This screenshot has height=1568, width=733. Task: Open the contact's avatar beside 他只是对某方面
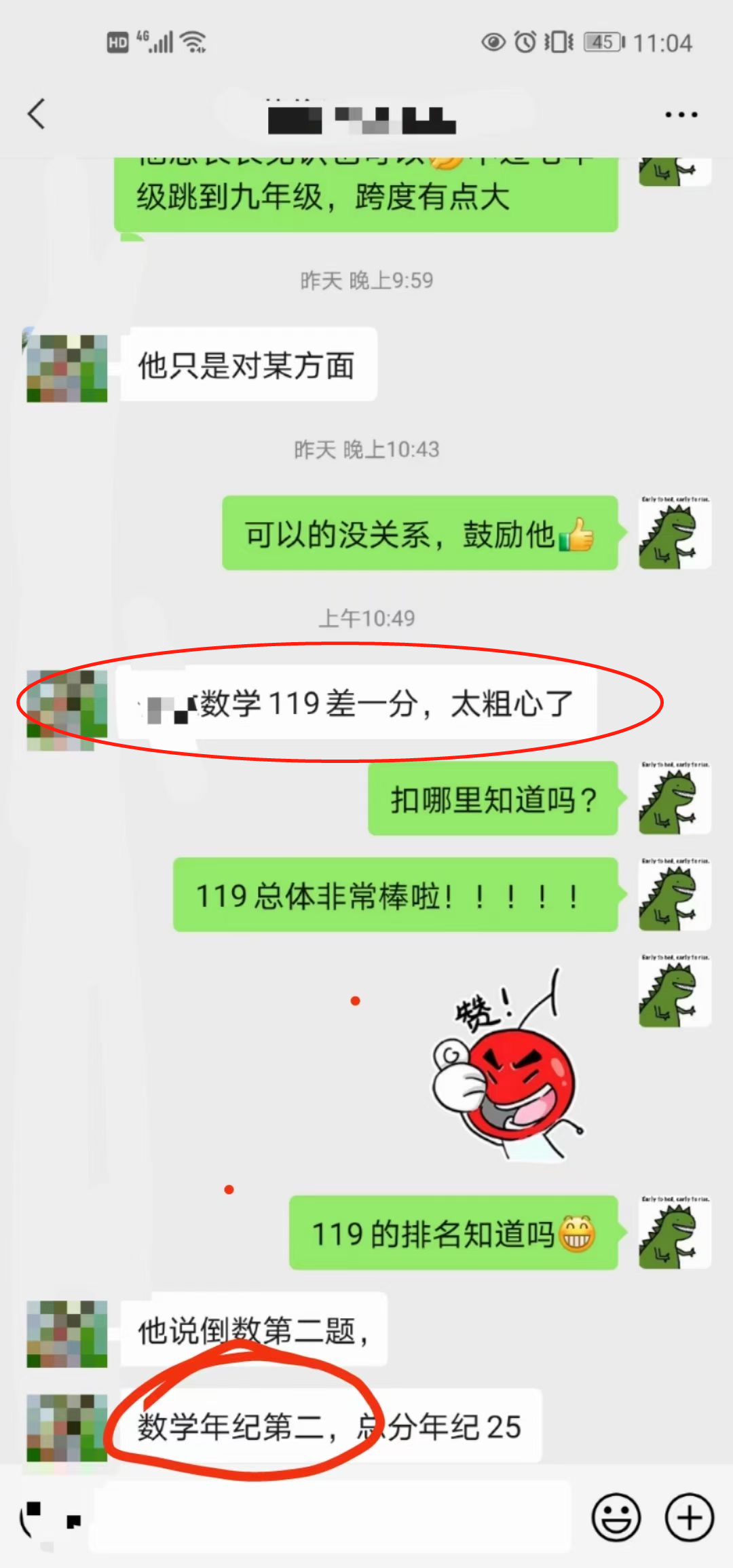(x=67, y=368)
